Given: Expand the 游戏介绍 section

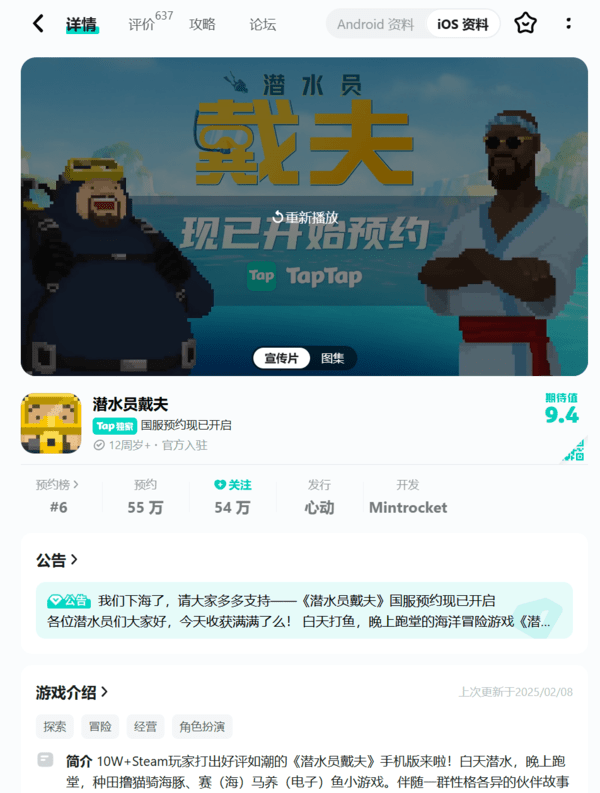Looking at the screenshot, I should 72,692.
